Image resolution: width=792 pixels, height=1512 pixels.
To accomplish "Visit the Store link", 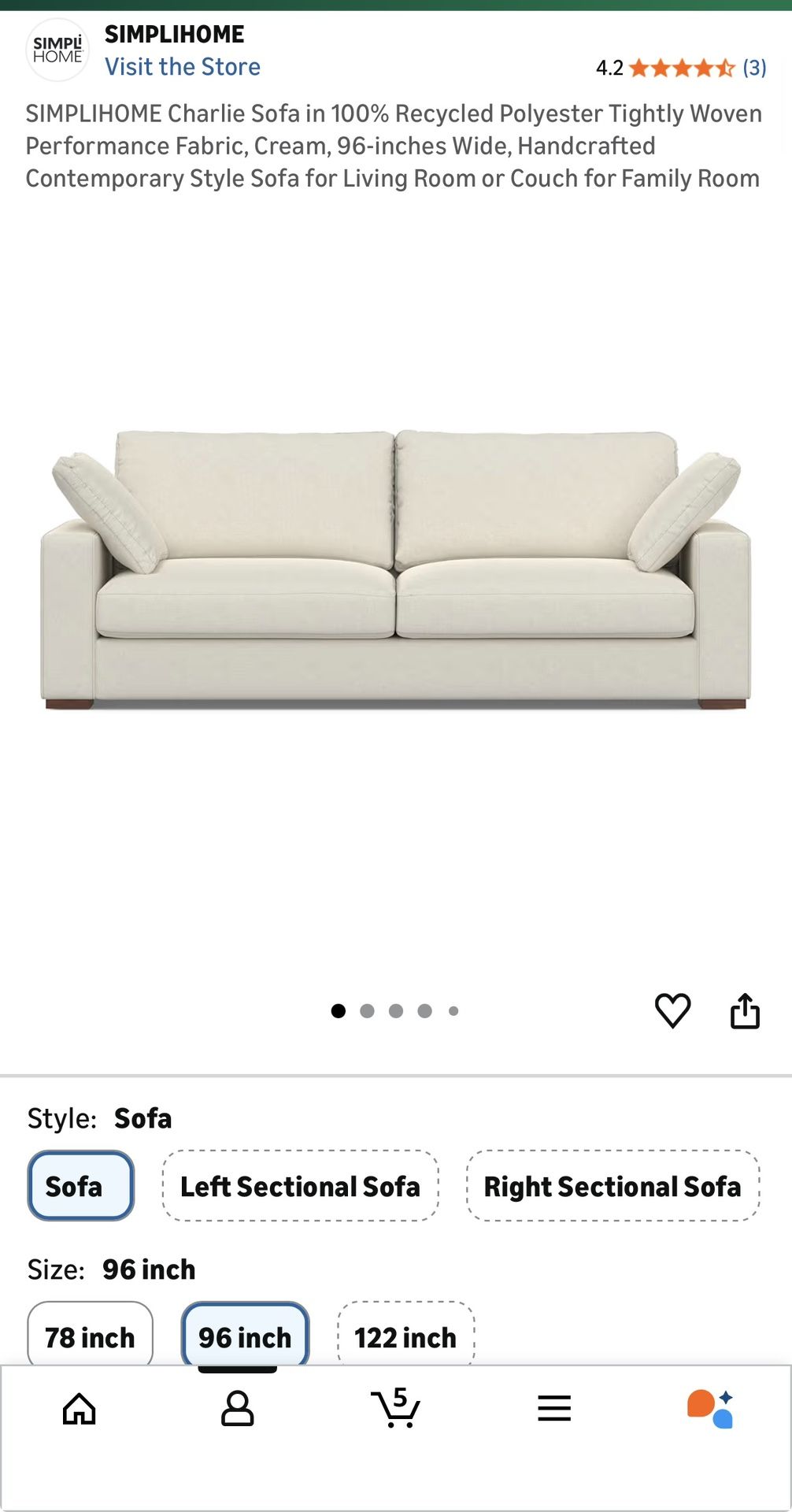I will click(183, 67).
